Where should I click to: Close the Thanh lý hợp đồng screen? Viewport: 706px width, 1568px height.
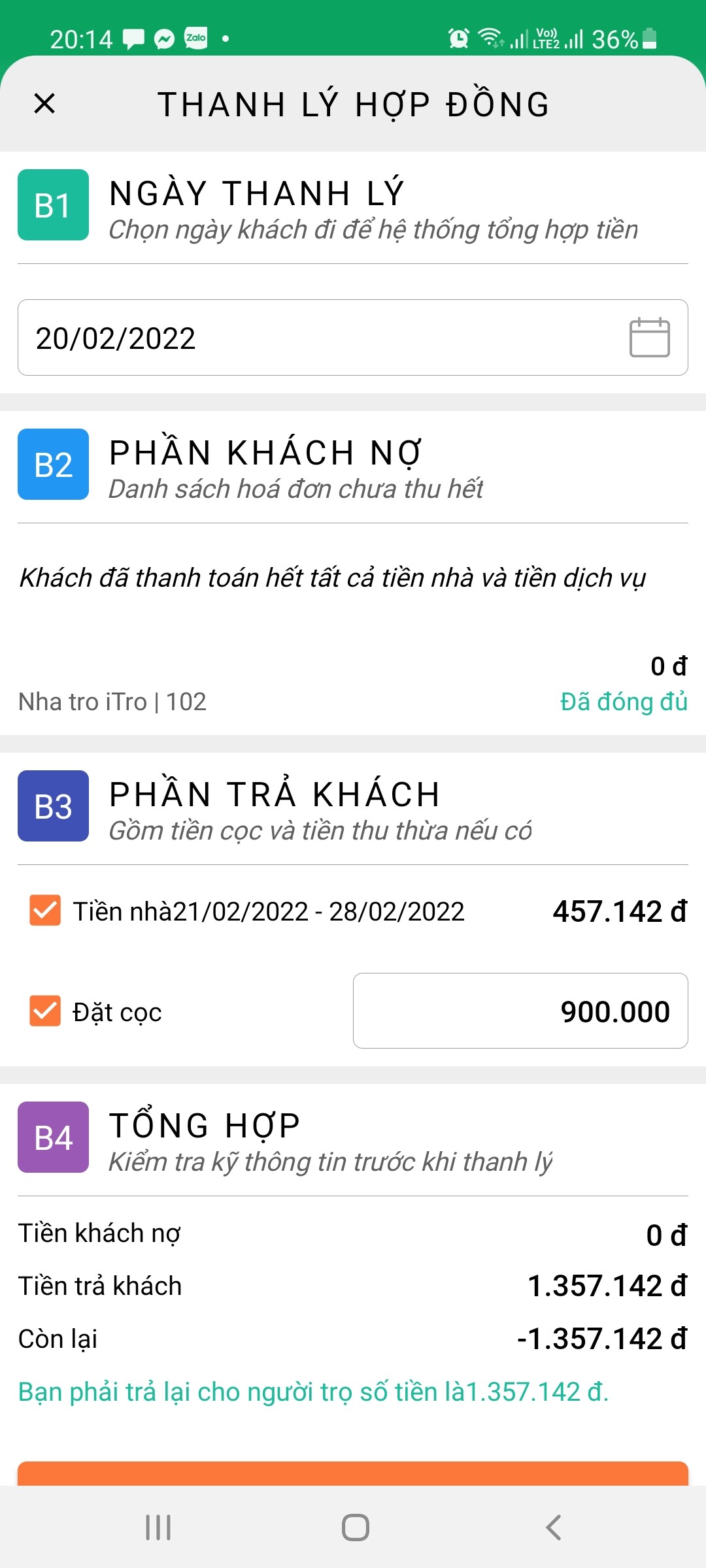point(44,103)
